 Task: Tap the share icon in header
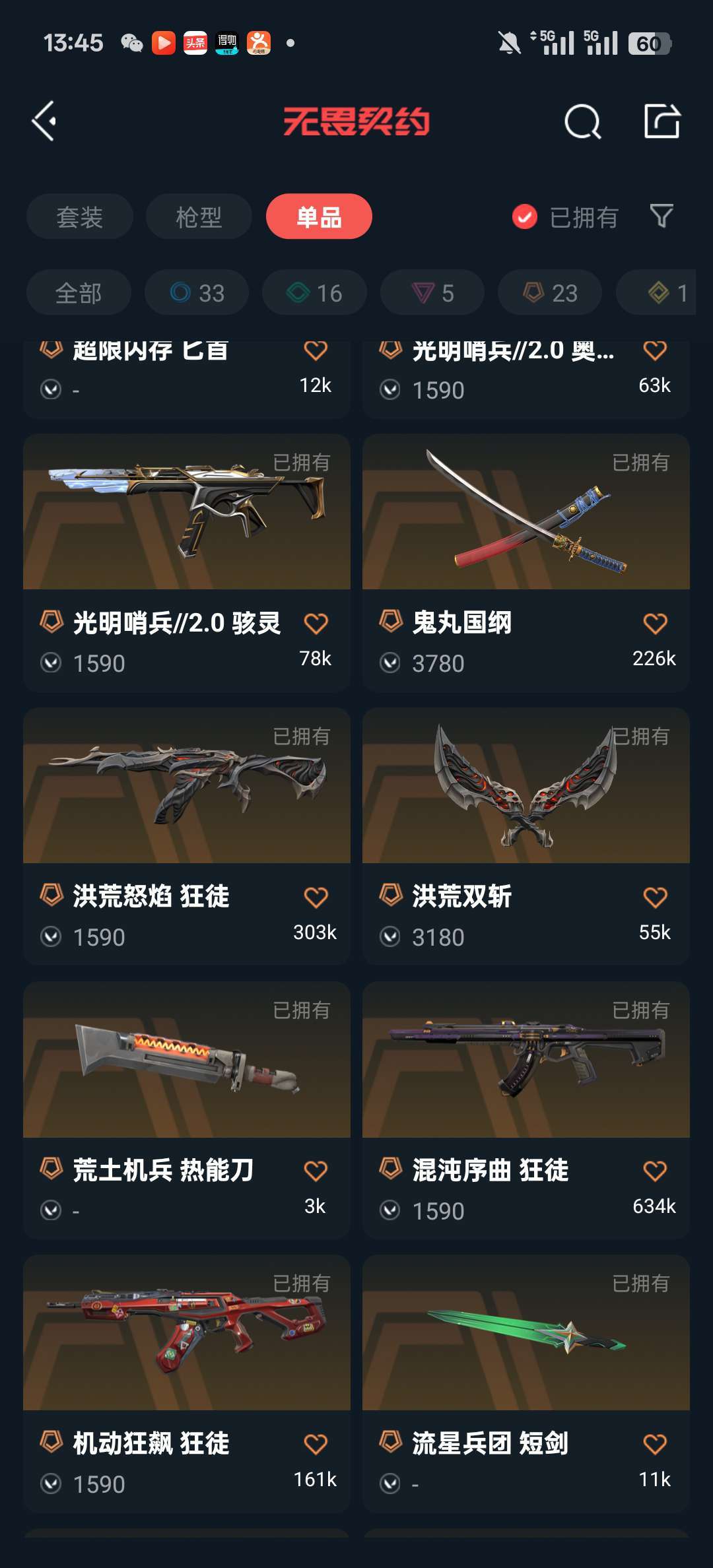(662, 121)
